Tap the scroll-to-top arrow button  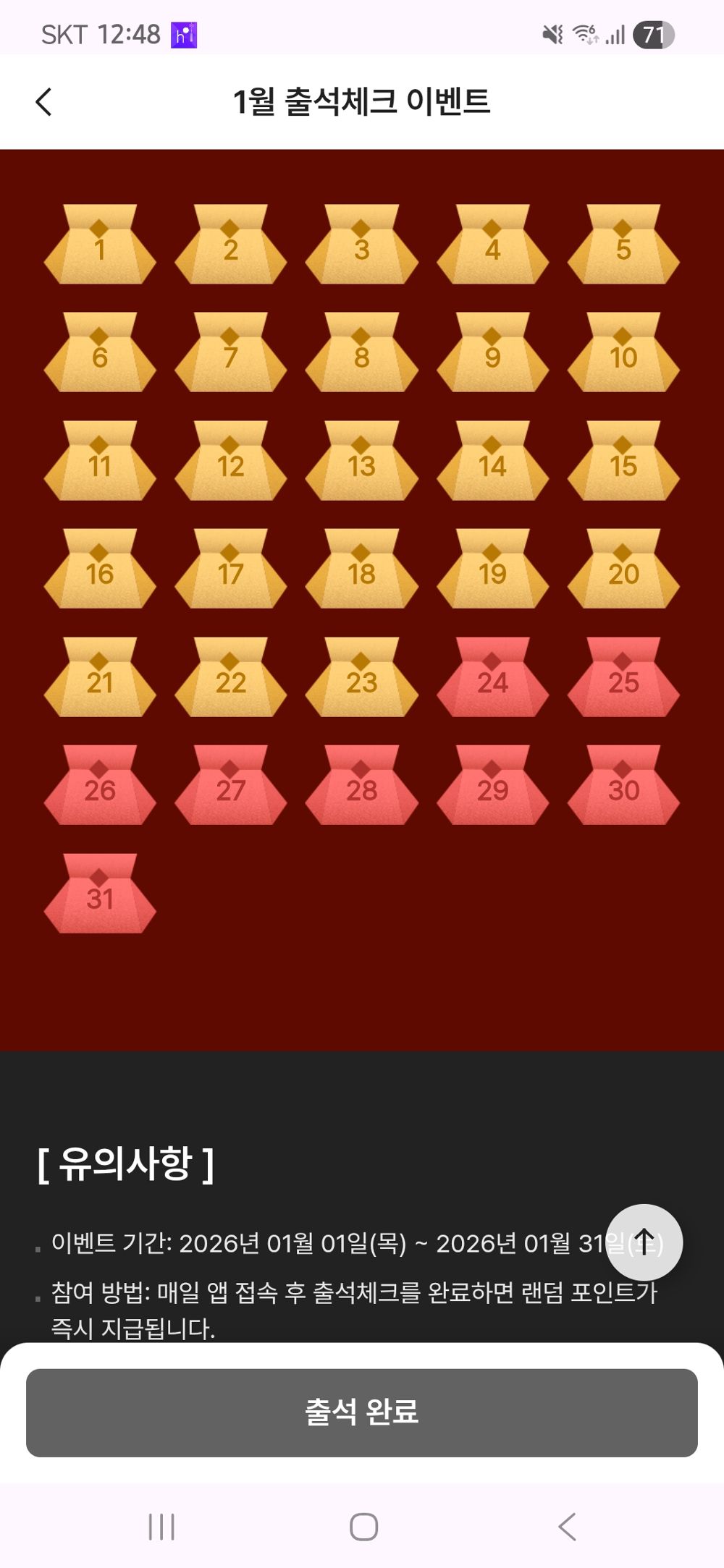(644, 1242)
